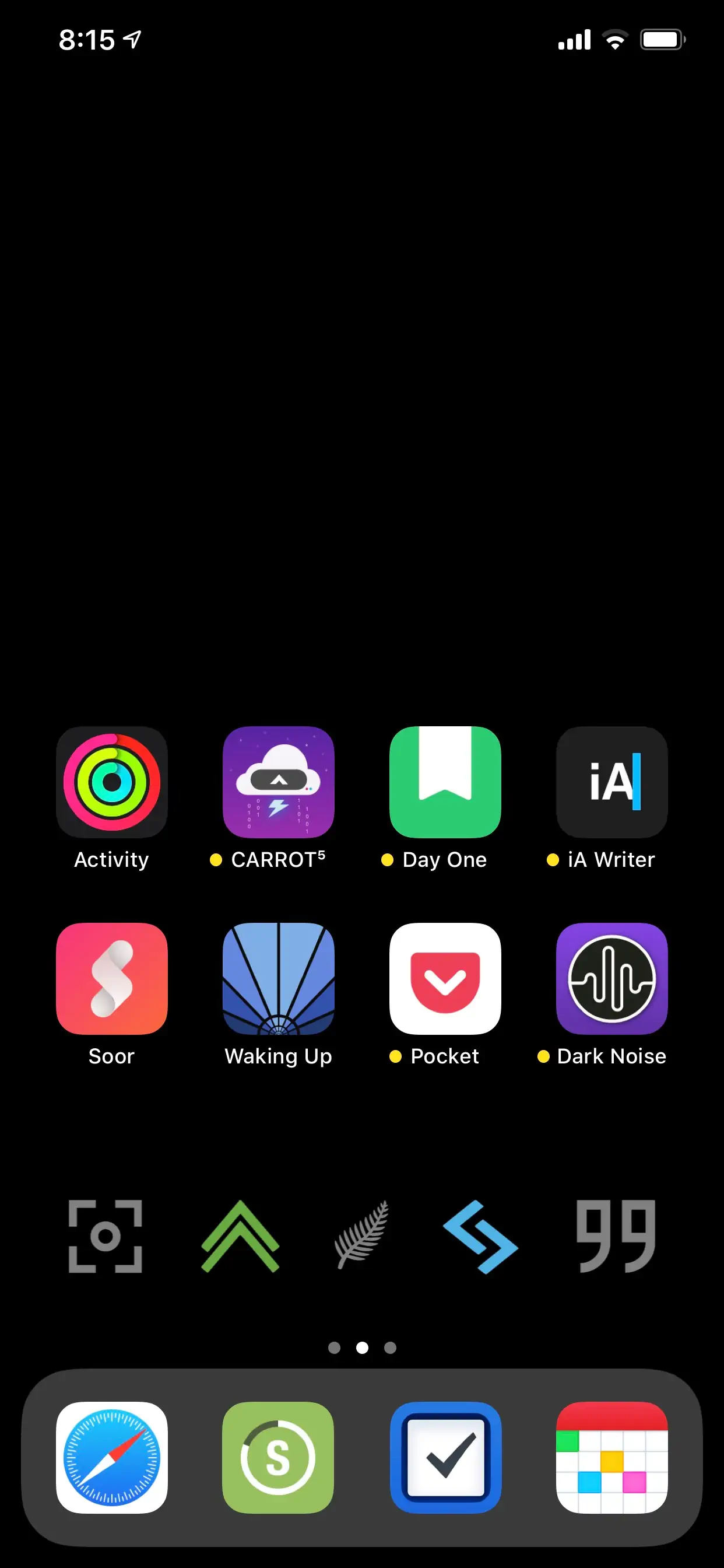
Task: Tap the gray quotation marks shortcut icon
Action: [x=616, y=1236]
